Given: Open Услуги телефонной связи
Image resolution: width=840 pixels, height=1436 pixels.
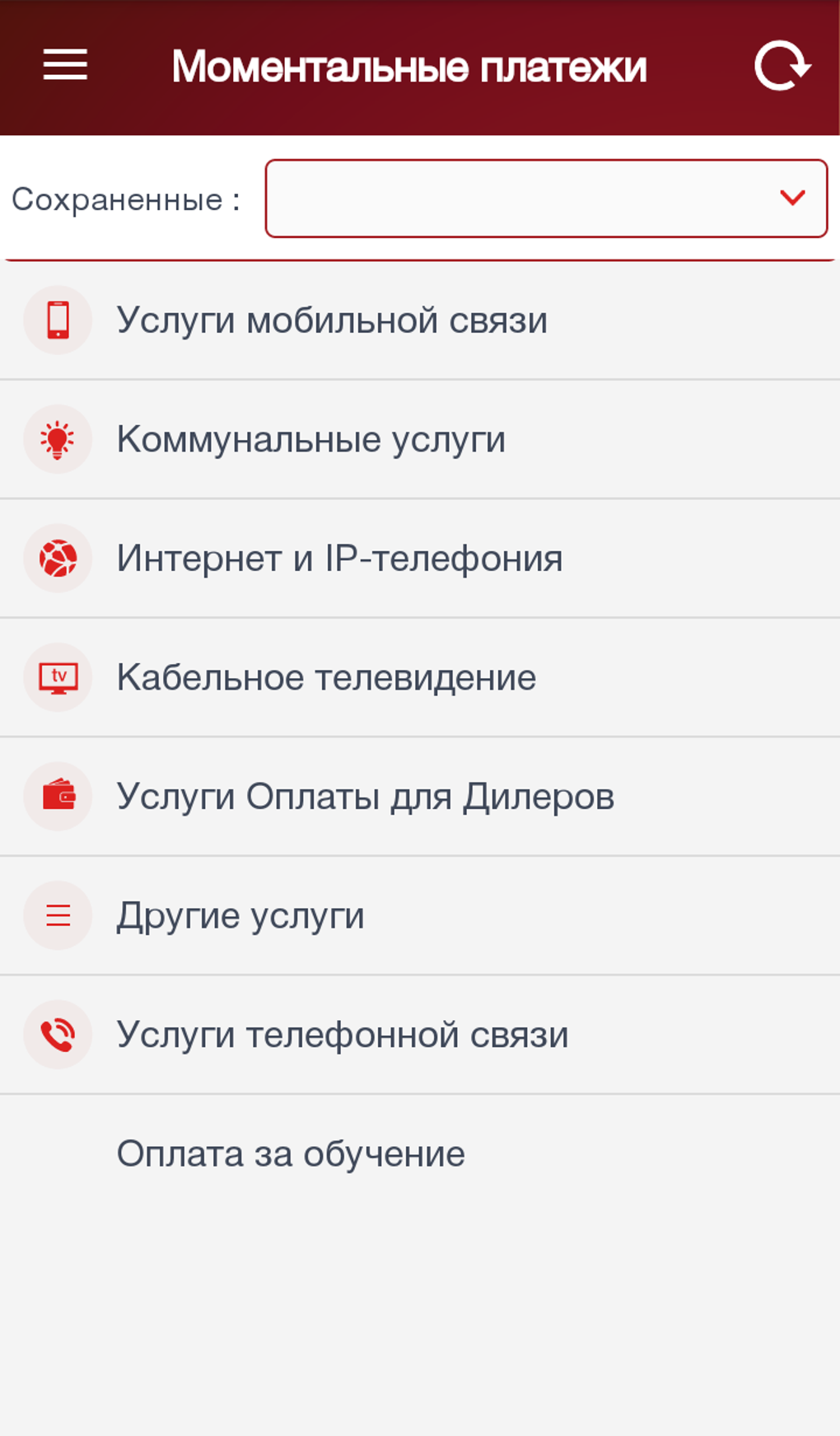Looking at the screenshot, I should (420, 1035).
